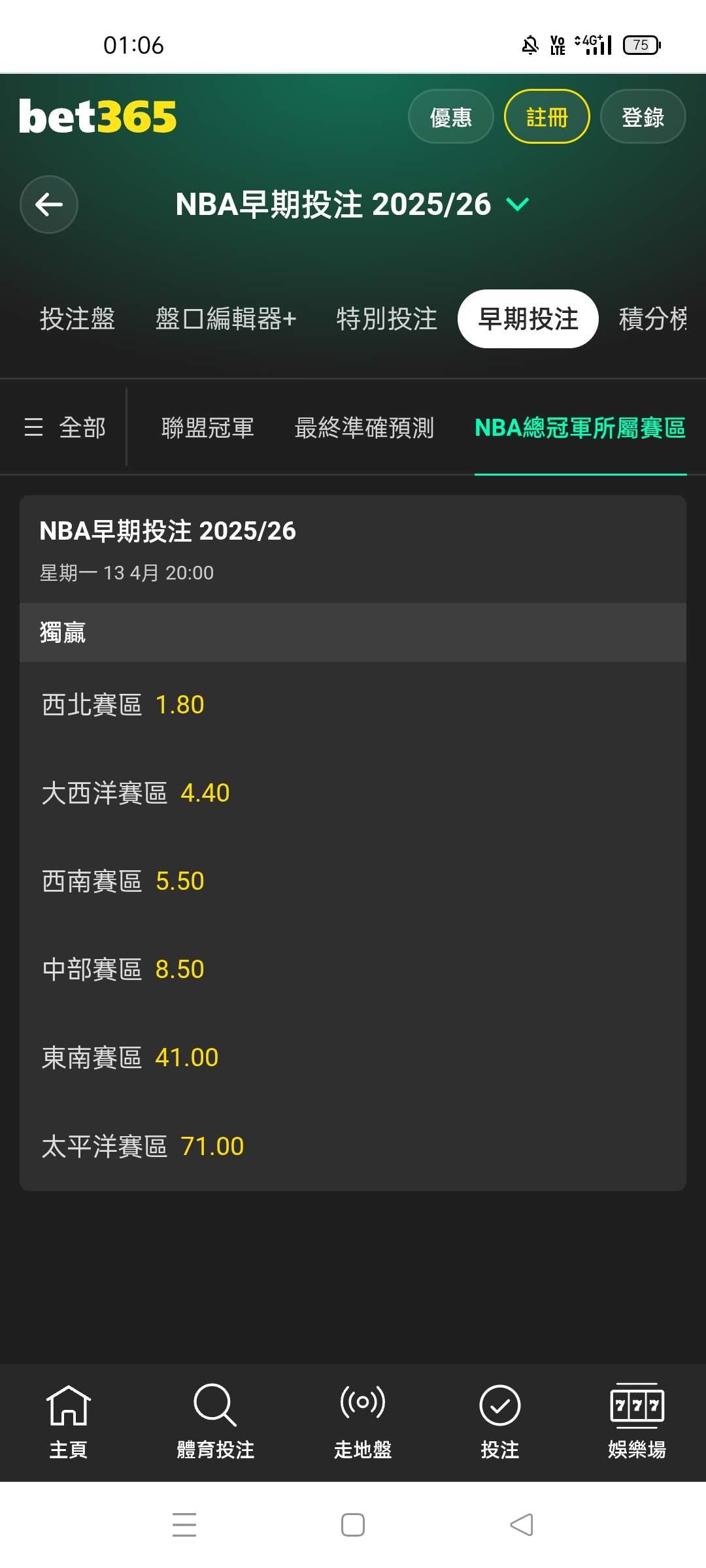This screenshot has width=706, height=1568.
Task: Switch to the 投注盤 tab
Action: click(77, 319)
